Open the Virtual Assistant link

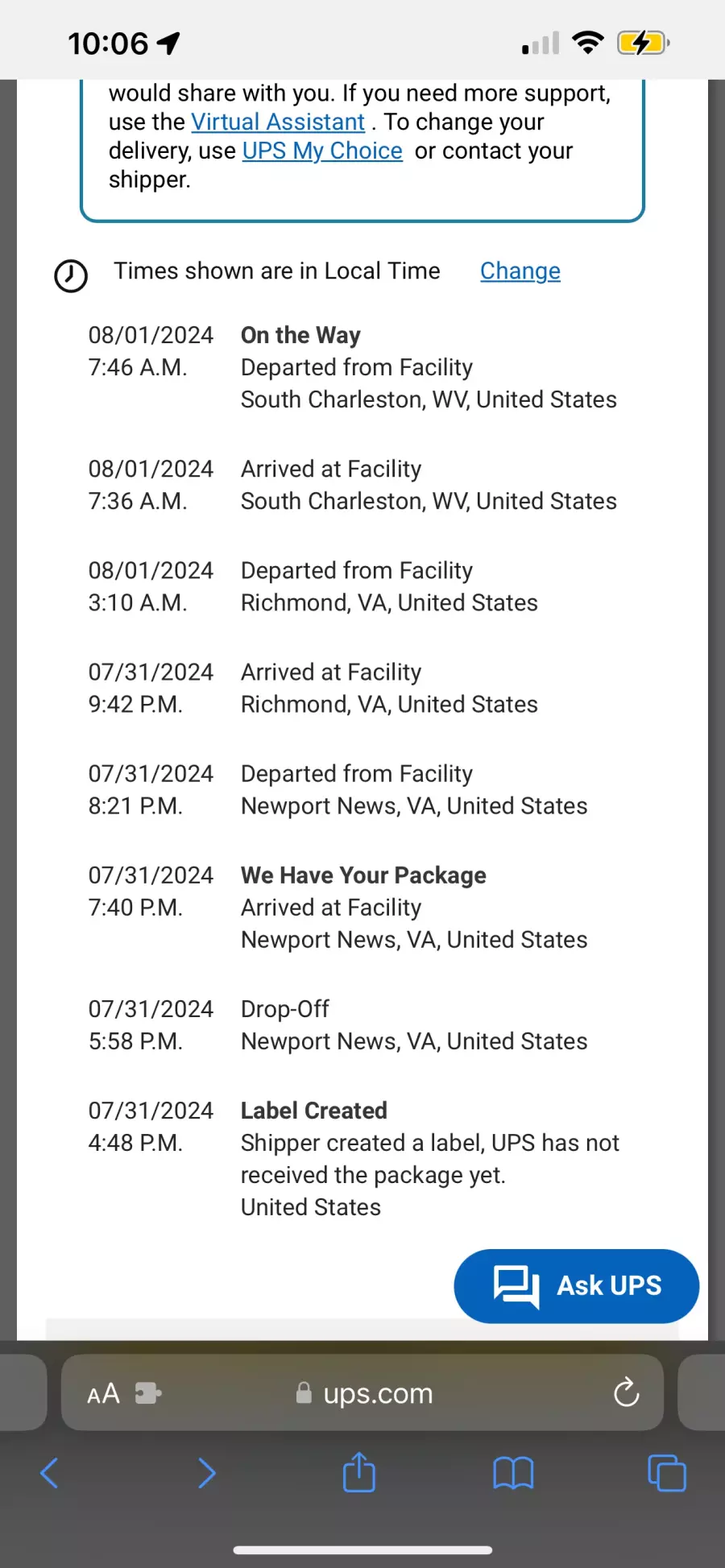[x=278, y=122]
